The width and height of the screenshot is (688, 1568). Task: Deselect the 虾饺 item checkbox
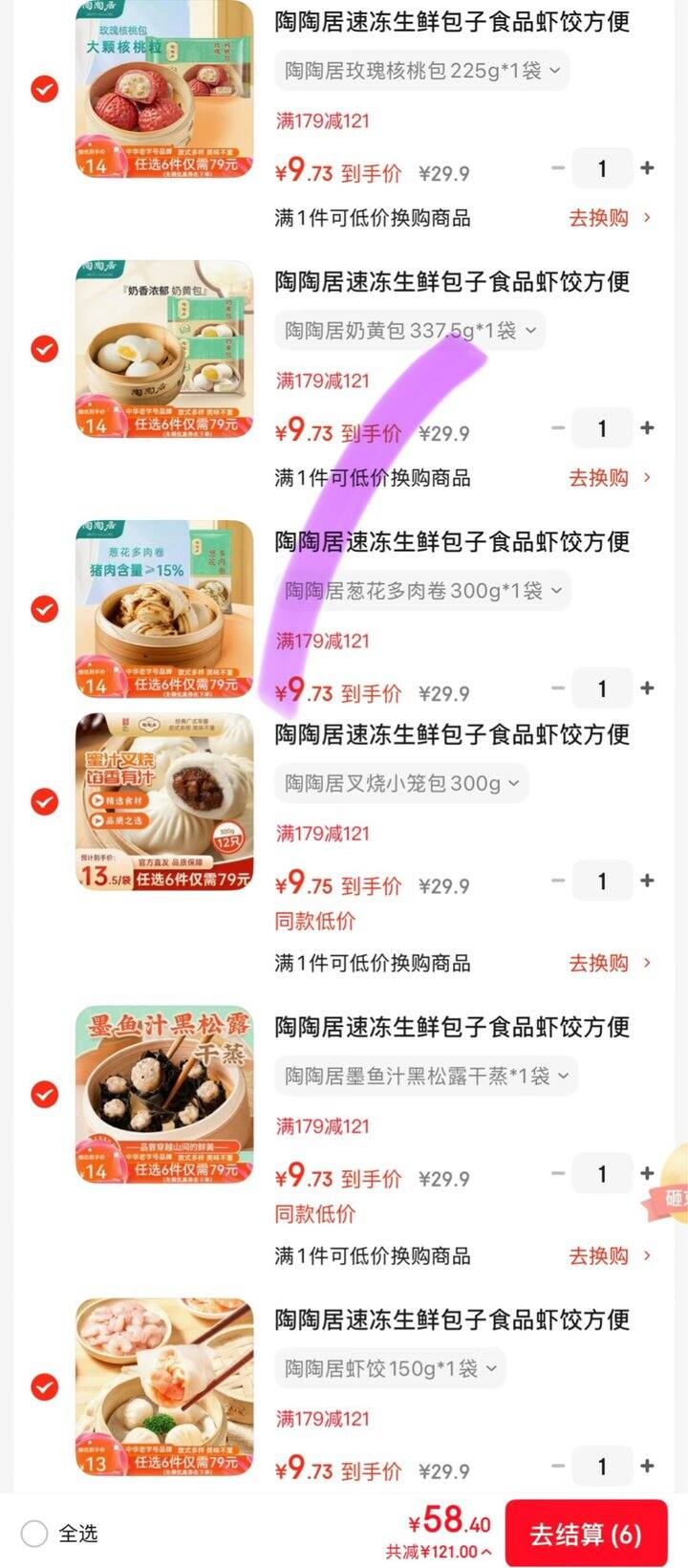[43, 1385]
